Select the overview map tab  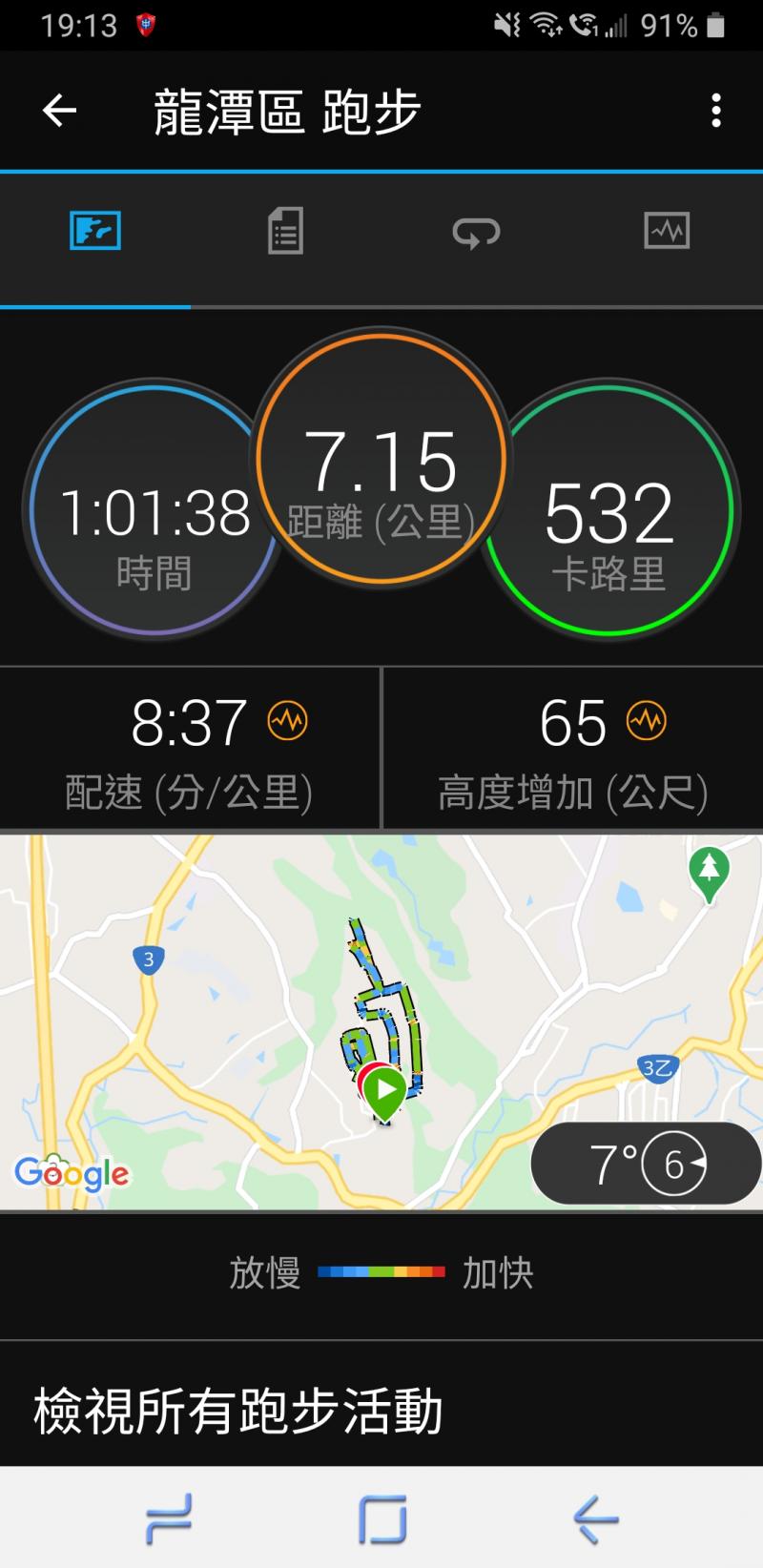coord(95,231)
